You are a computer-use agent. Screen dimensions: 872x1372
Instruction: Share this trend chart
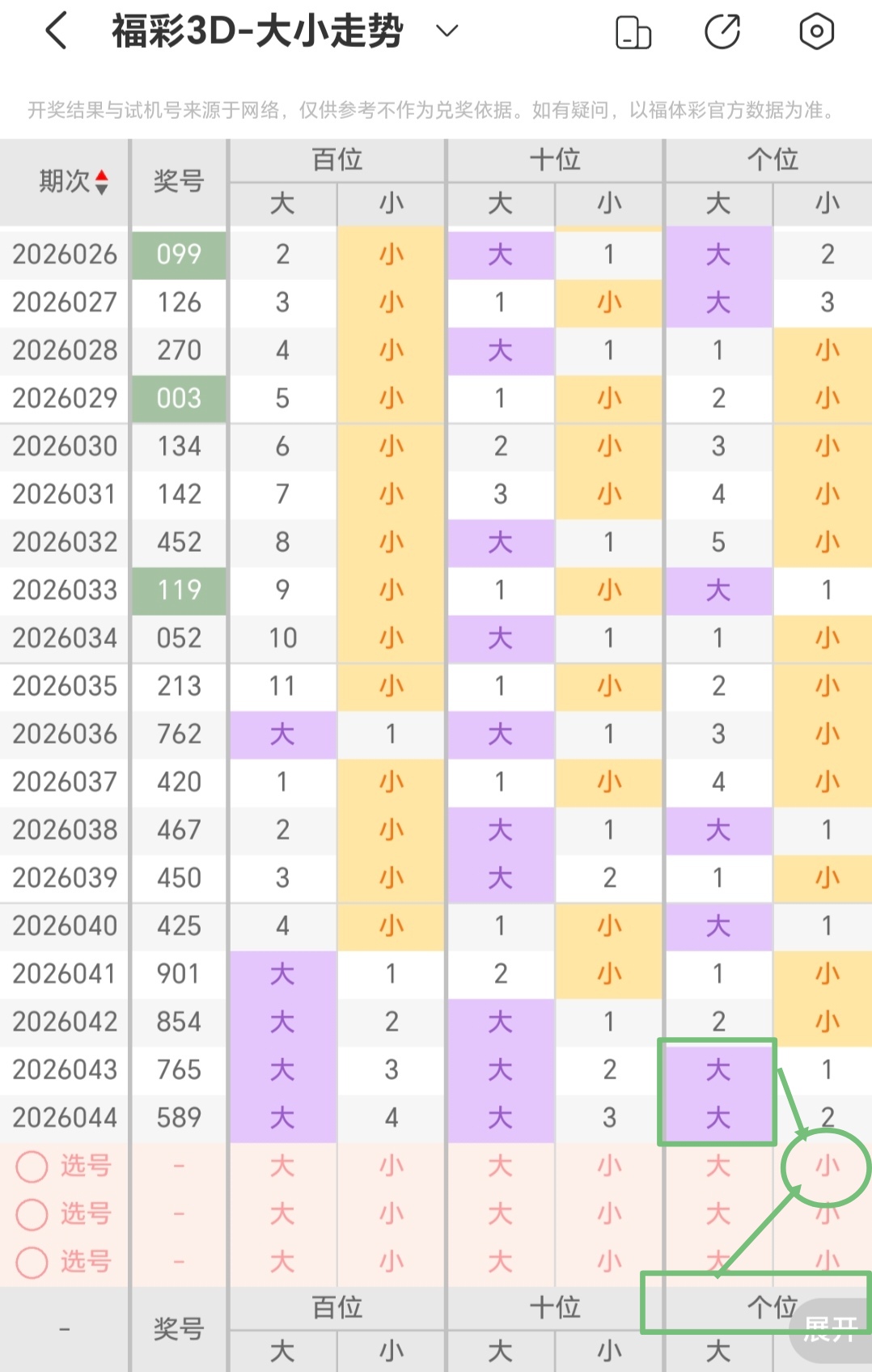pyautogui.click(x=722, y=32)
